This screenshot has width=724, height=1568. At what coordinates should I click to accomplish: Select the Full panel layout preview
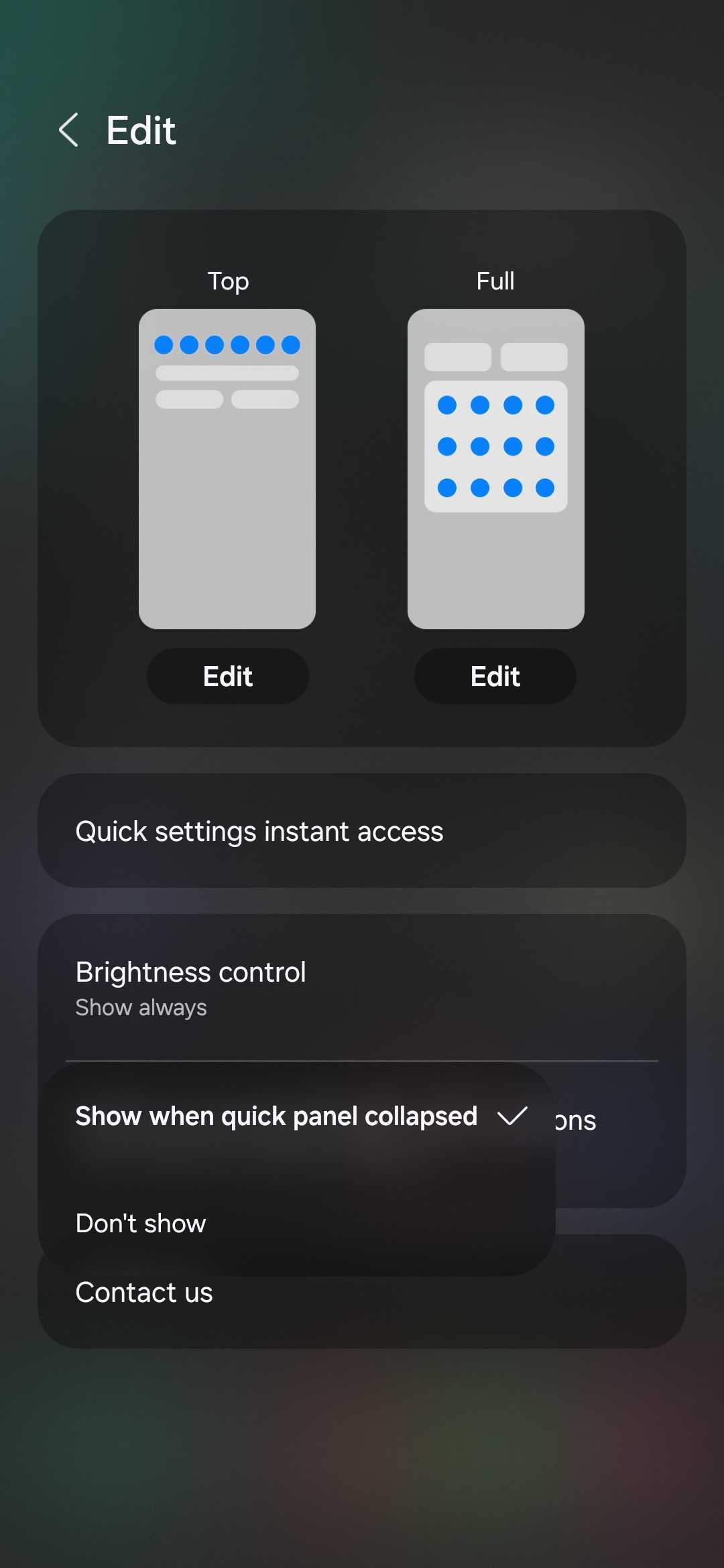495,468
